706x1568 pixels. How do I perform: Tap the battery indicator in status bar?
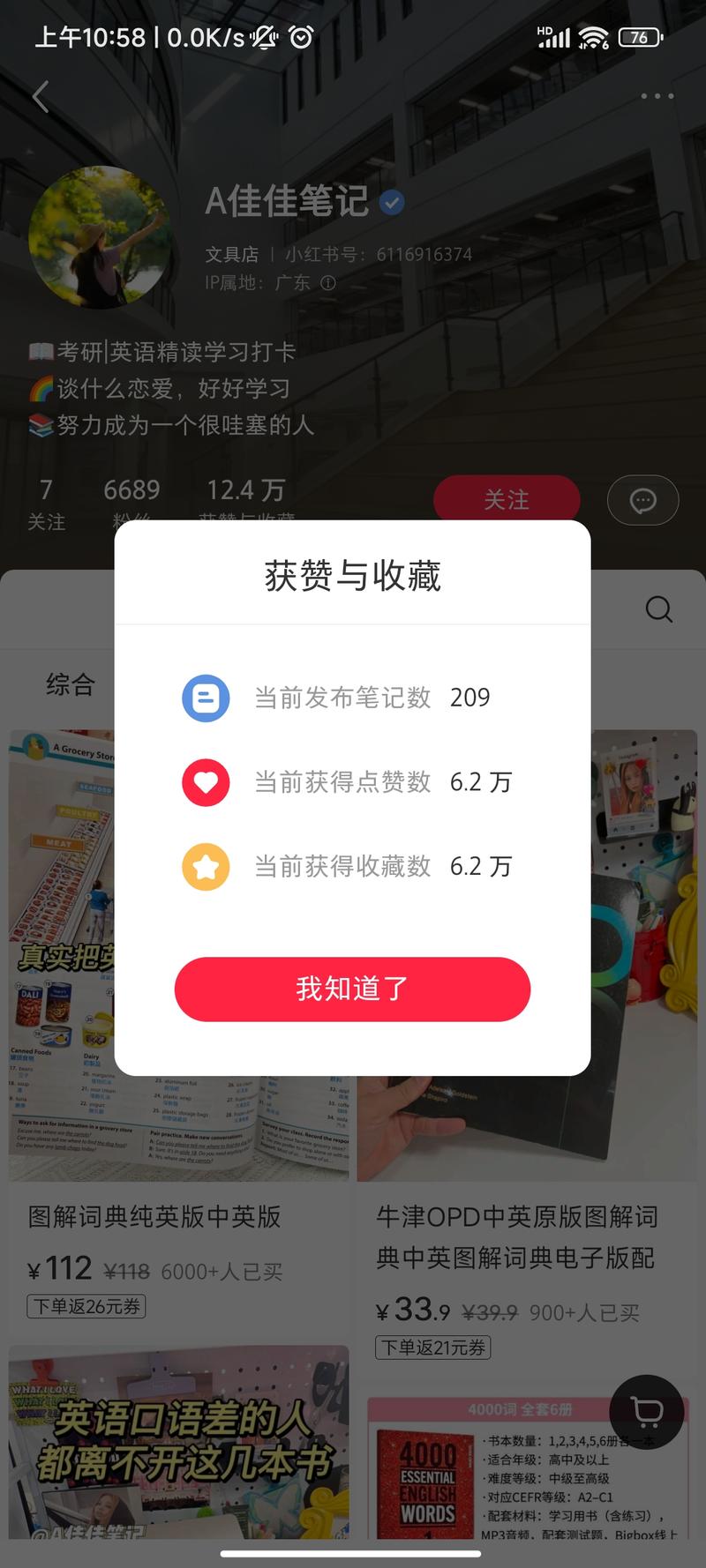click(641, 38)
